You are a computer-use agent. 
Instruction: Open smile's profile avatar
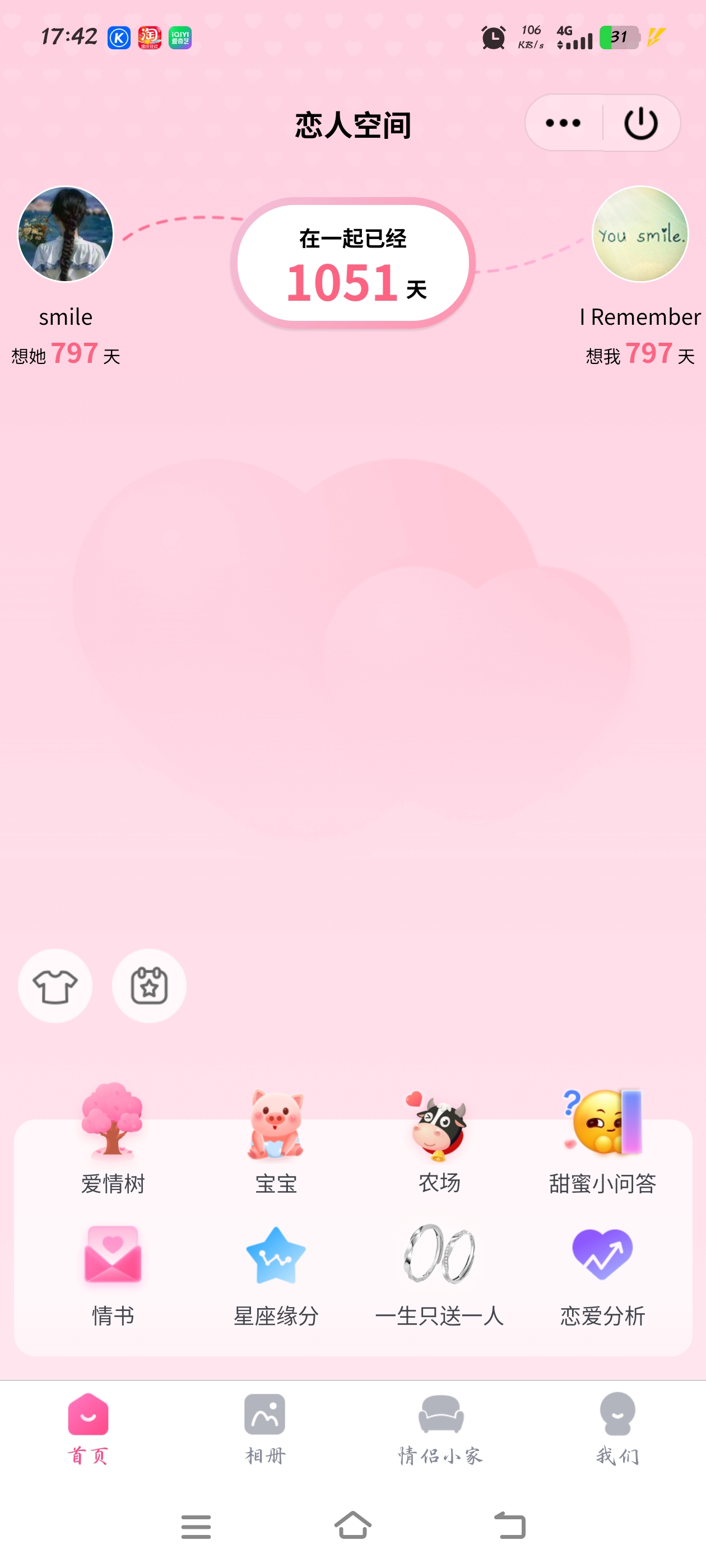coord(66,234)
